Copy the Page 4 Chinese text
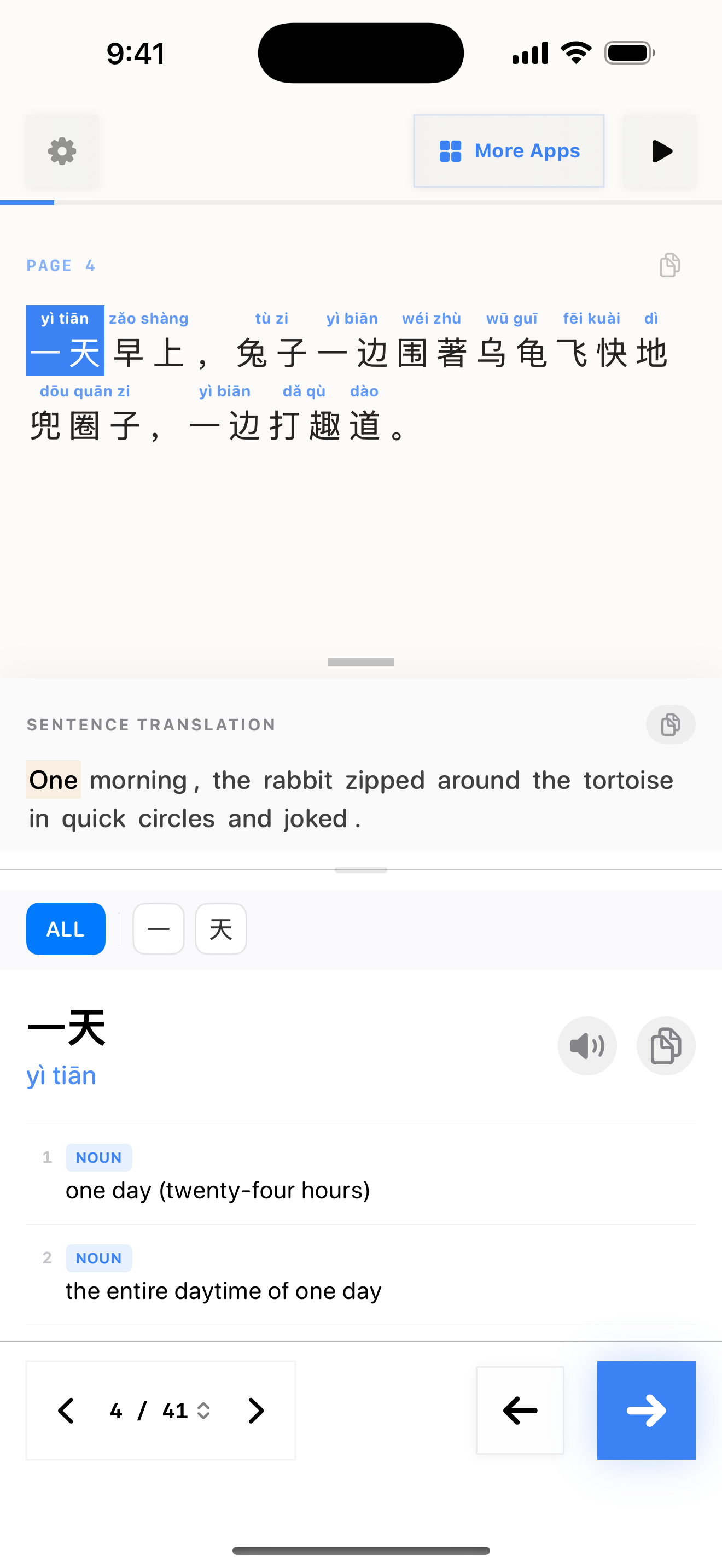Viewport: 722px width, 1568px height. pos(669,265)
